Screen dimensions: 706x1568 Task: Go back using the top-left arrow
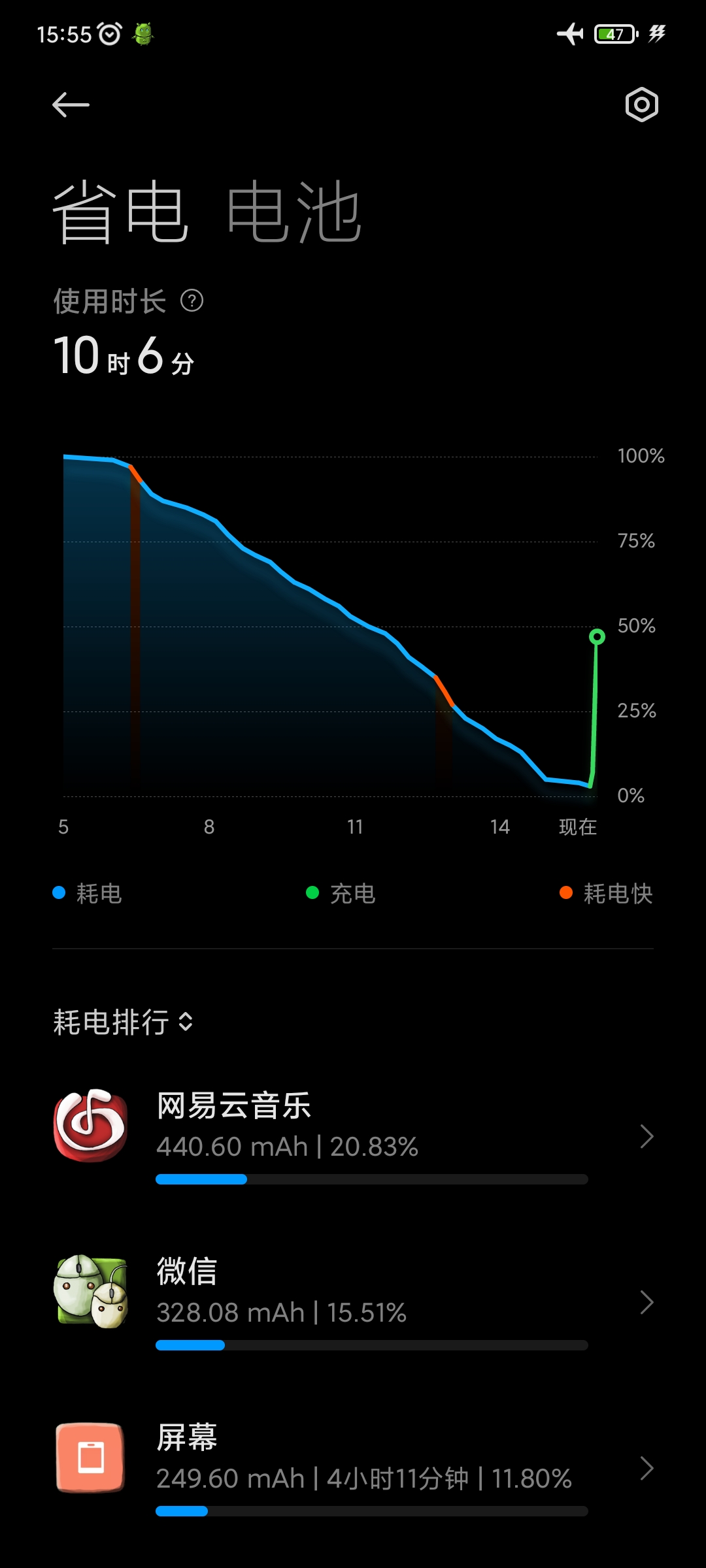pyautogui.click(x=71, y=105)
